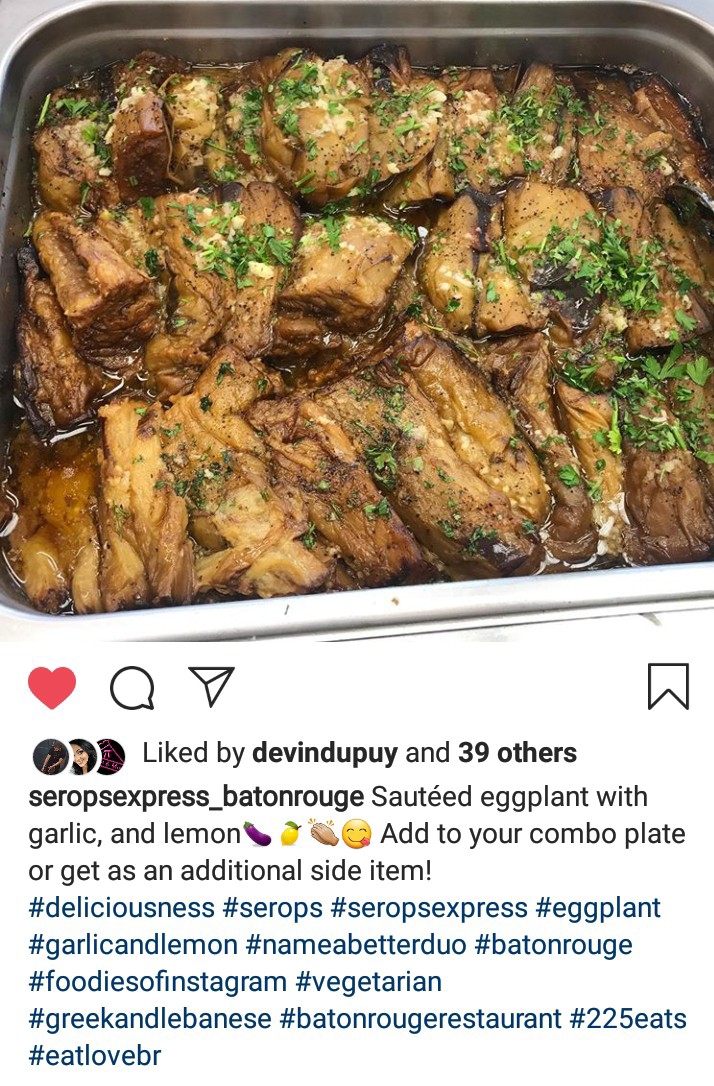
Task: View the 39 others who liked
Action: (x=517, y=753)
